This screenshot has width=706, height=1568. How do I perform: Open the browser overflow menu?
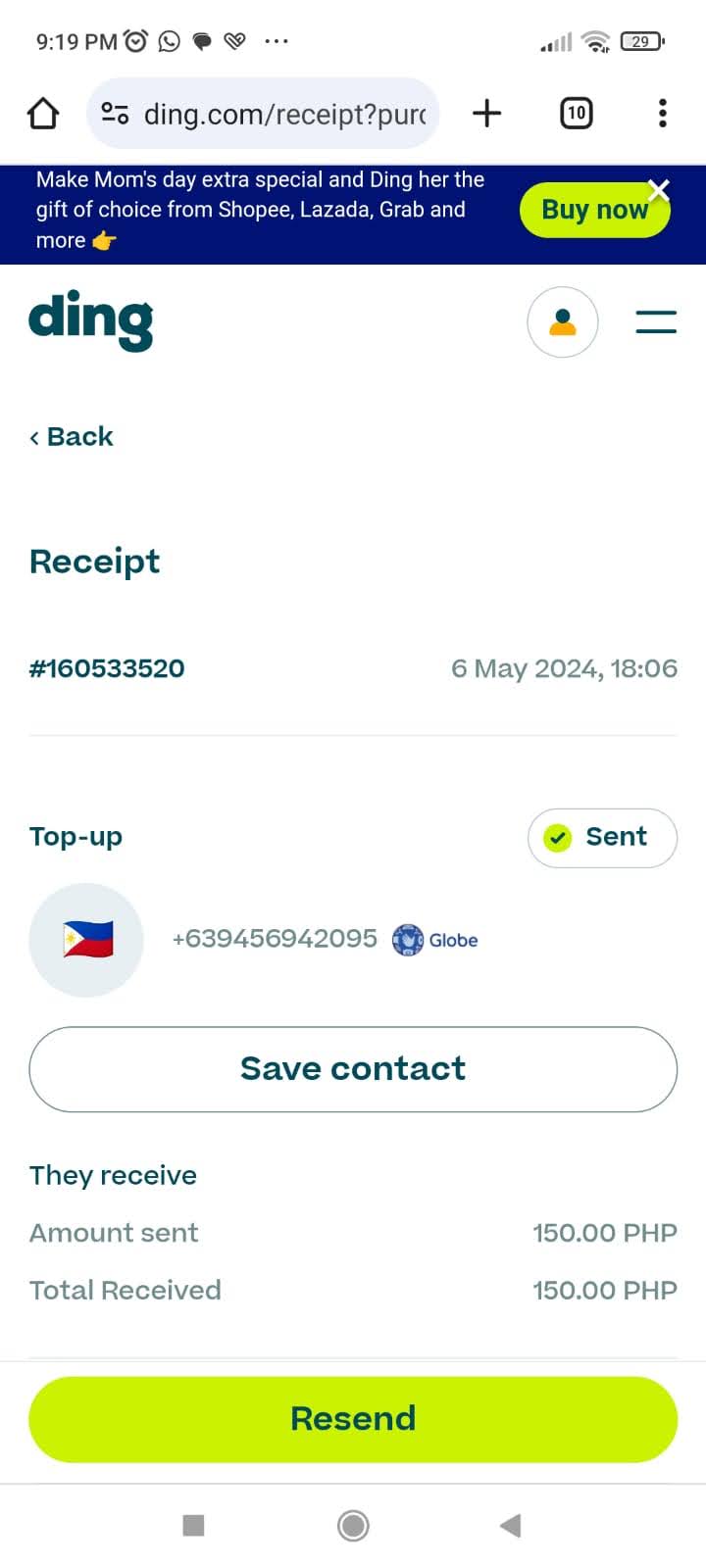coord(663,114)
